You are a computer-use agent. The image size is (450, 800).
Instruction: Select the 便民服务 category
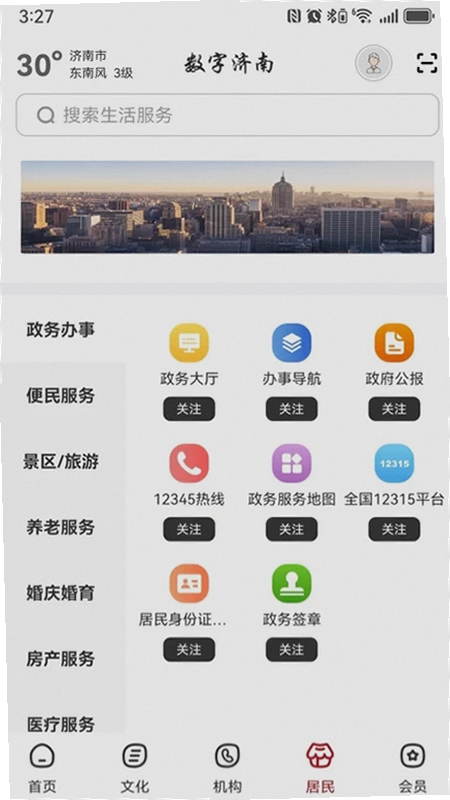click(61, 395)
